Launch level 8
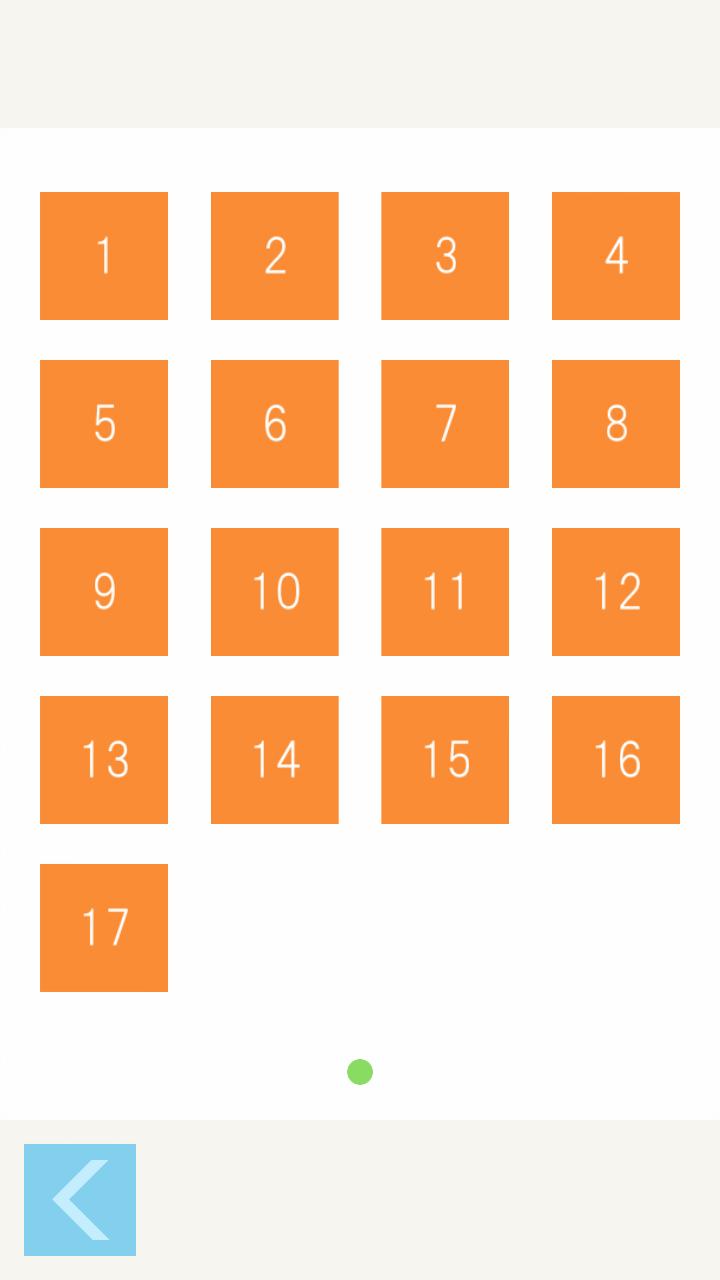This screenshot has width=720, height=1280. 616,424
